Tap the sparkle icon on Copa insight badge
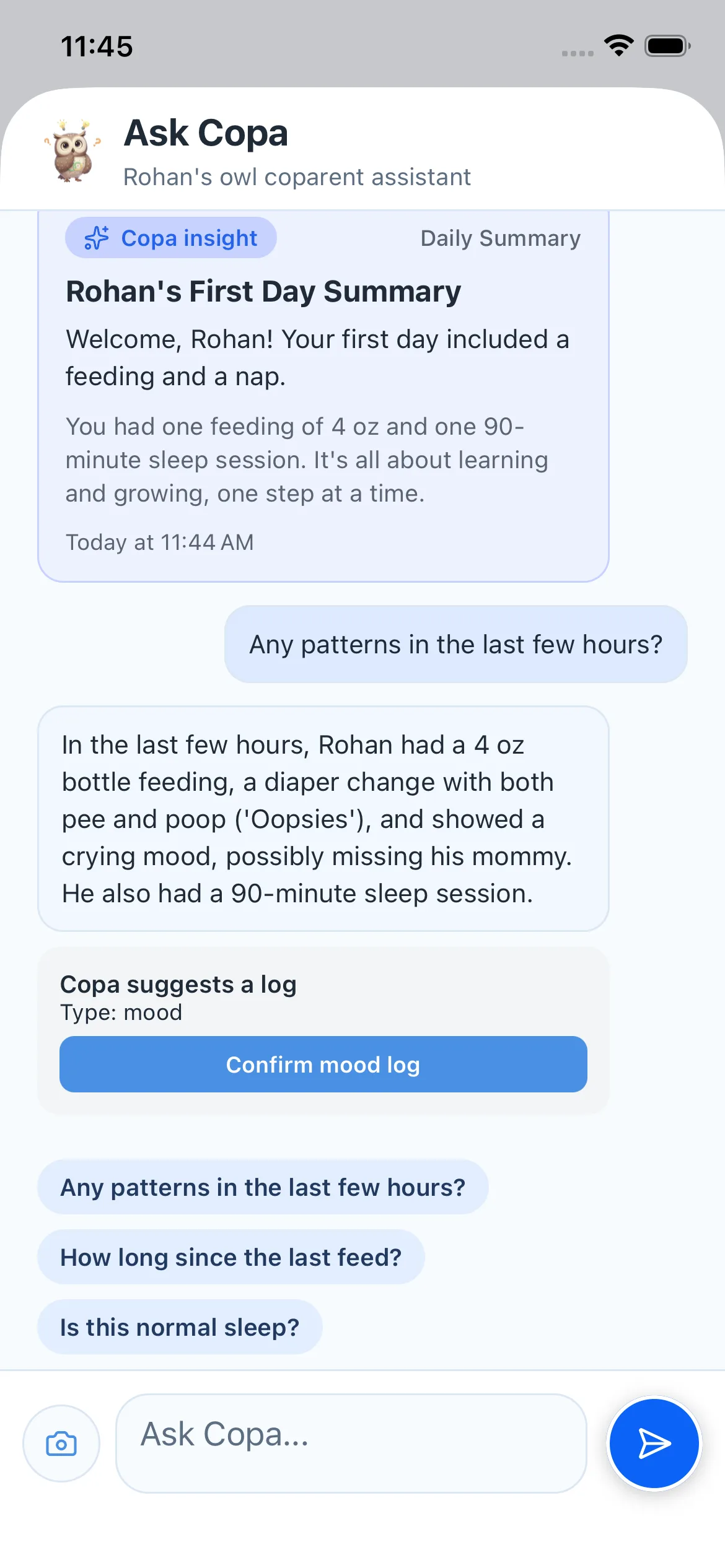 point(97,238)
